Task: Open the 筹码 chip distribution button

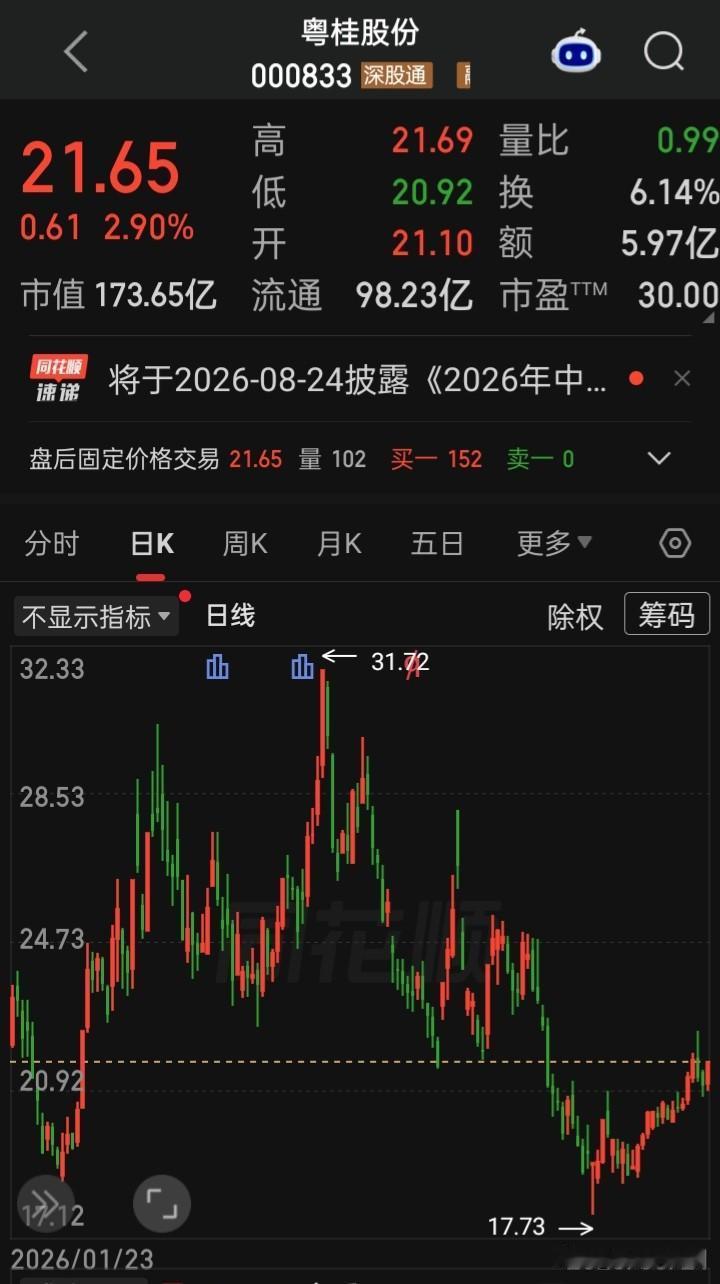Action: tap(667, 615)
